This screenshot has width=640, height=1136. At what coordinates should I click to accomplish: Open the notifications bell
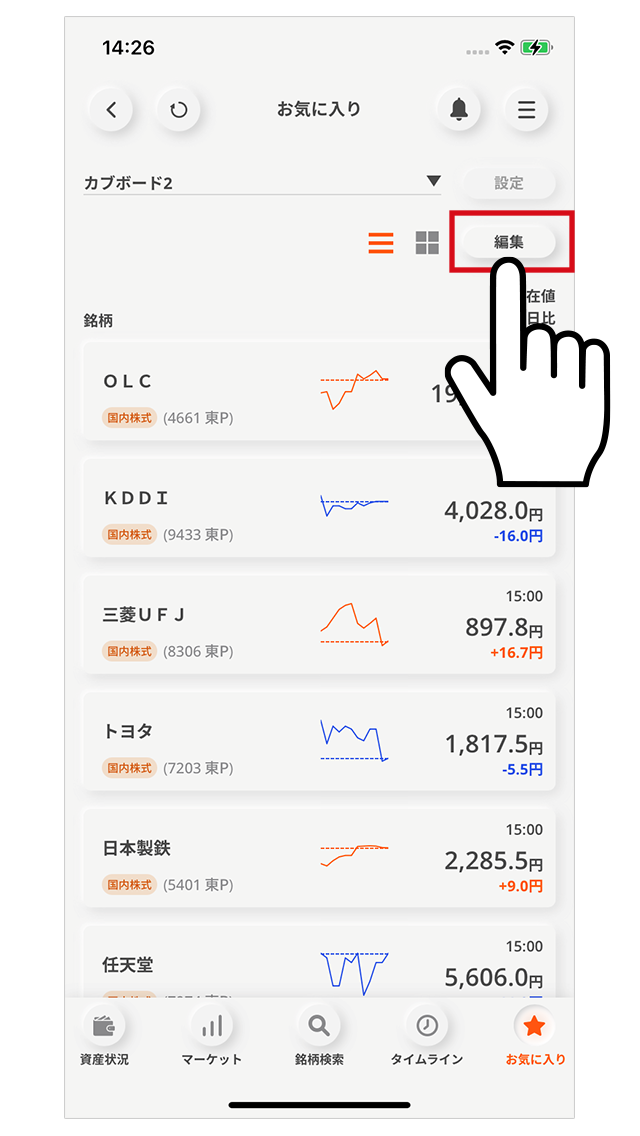459,110
